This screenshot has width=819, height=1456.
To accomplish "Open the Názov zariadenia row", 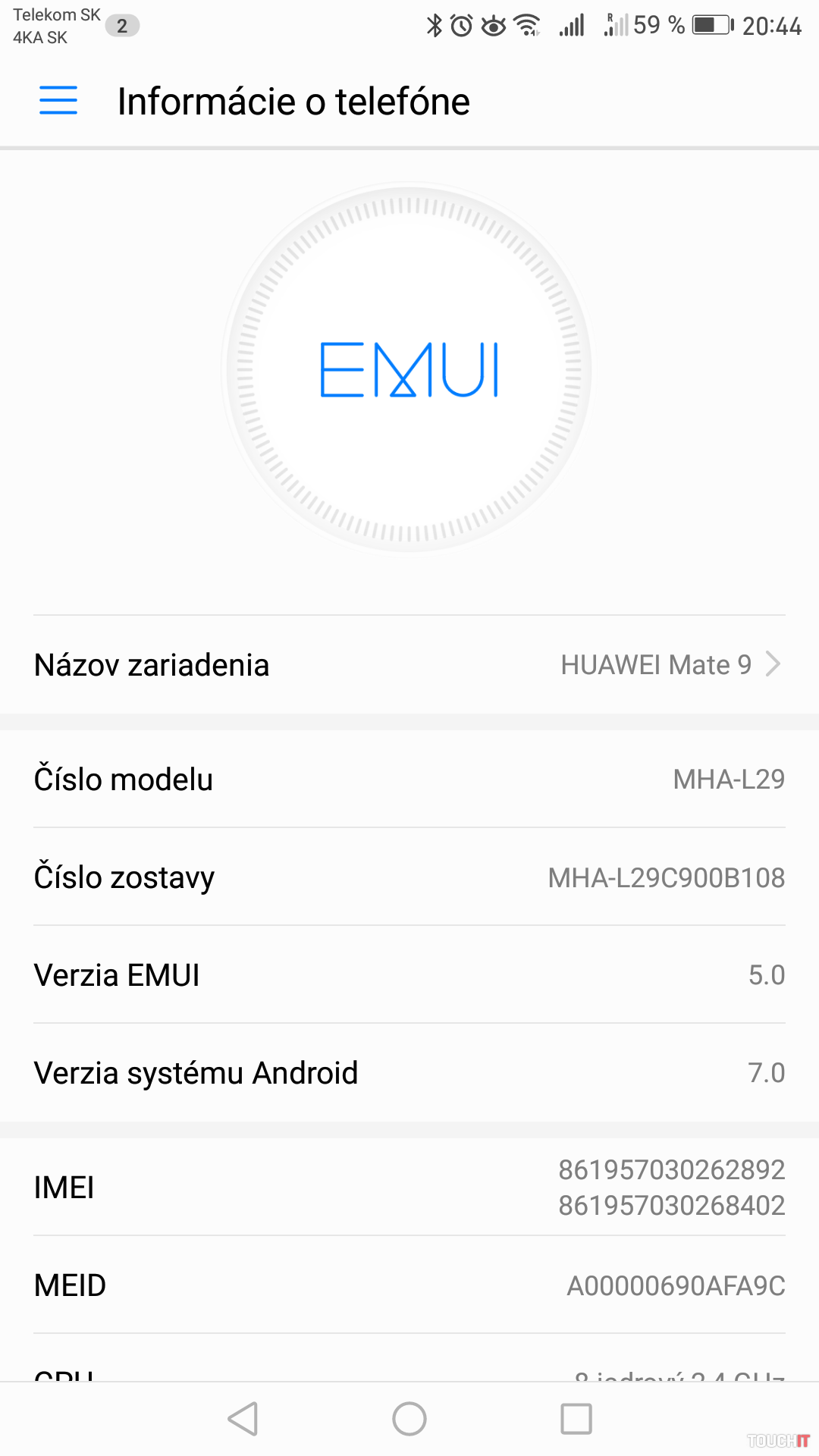I will coord(409,665).
